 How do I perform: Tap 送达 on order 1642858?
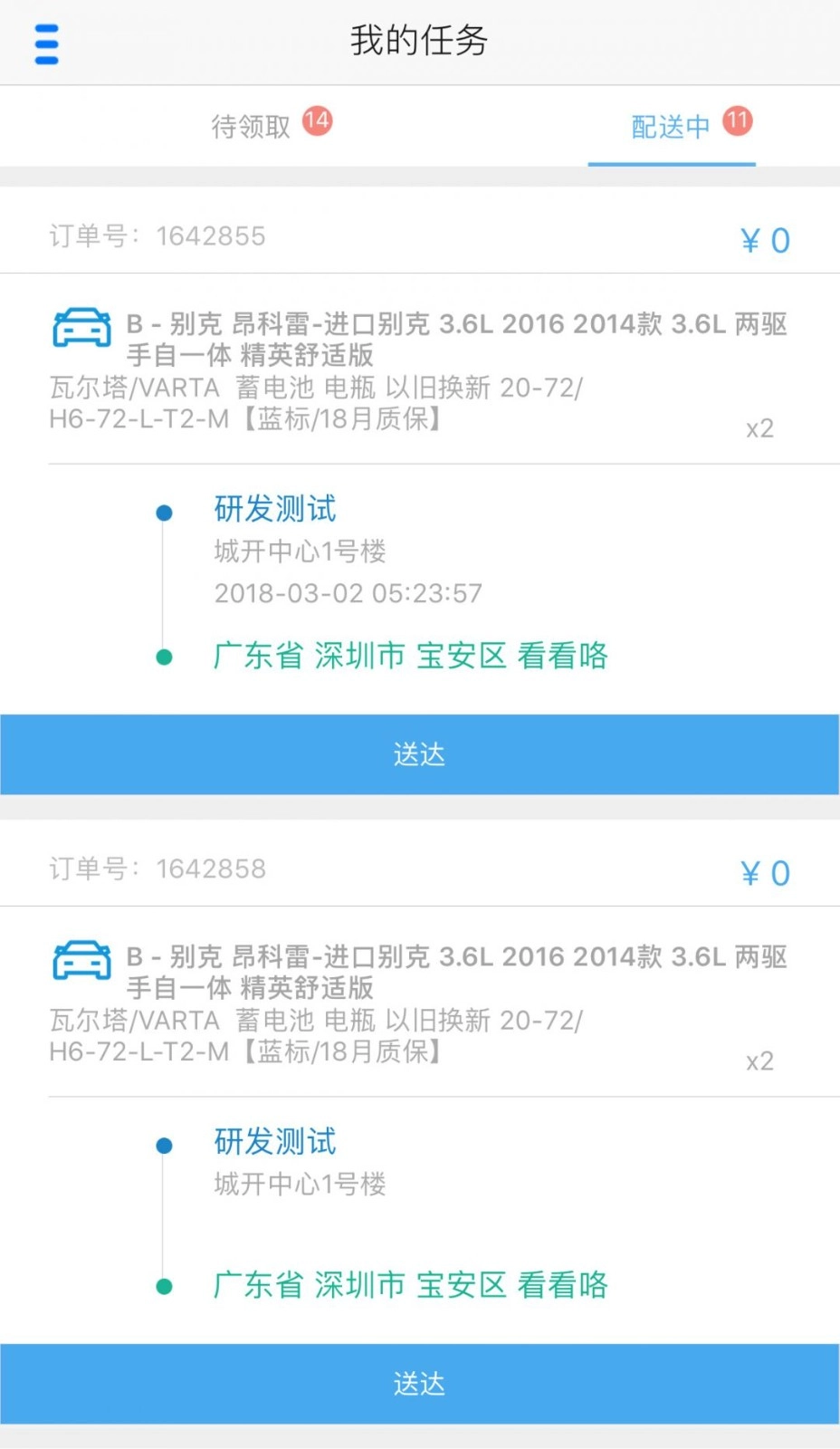[420, 1384]
